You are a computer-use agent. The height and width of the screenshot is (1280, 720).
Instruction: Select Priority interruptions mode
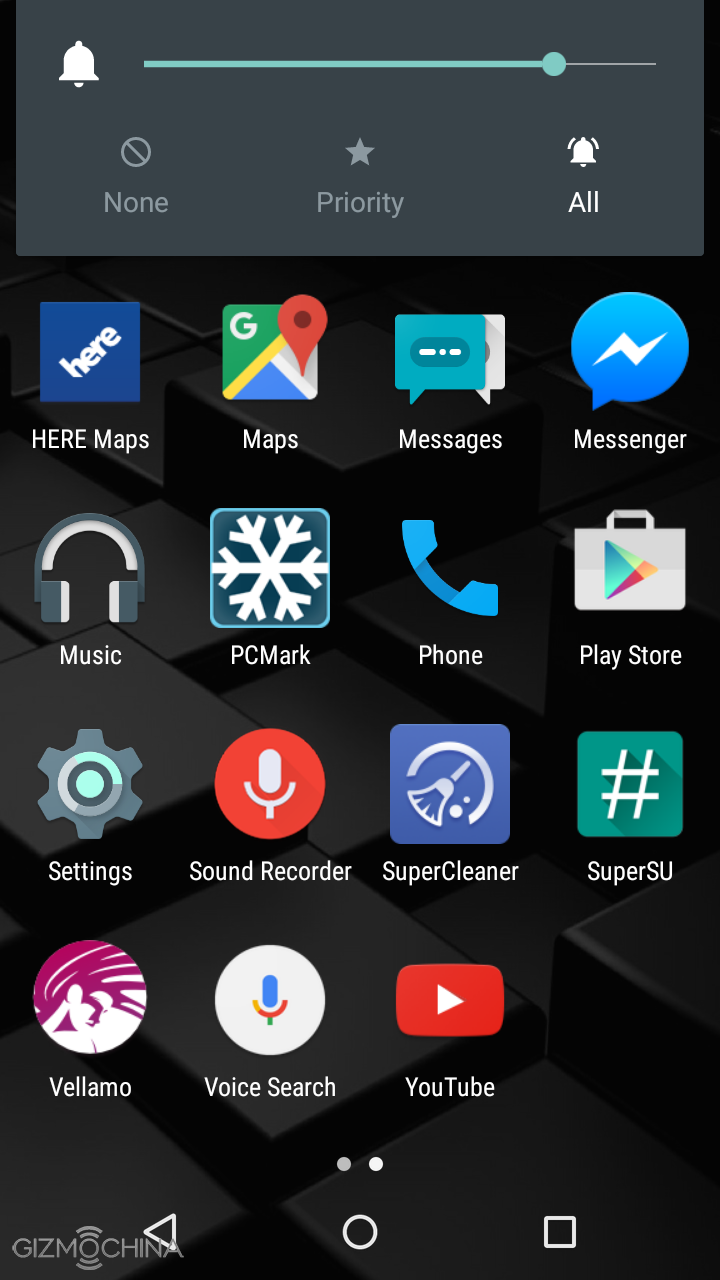(360, 177)
